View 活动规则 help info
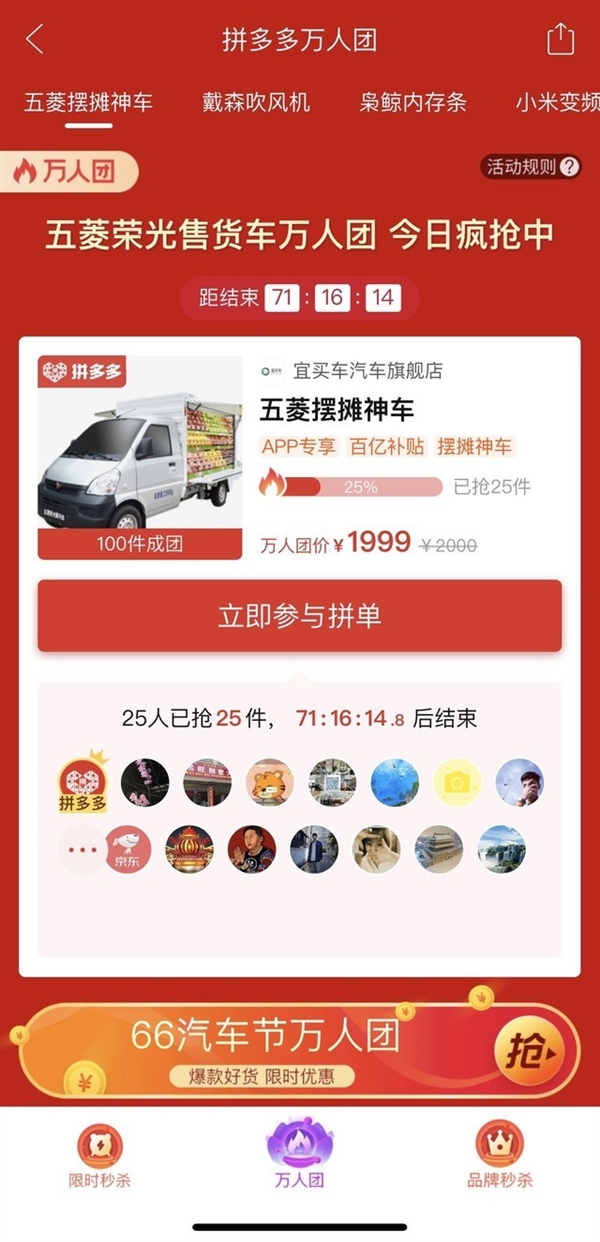 pos(531,167)
